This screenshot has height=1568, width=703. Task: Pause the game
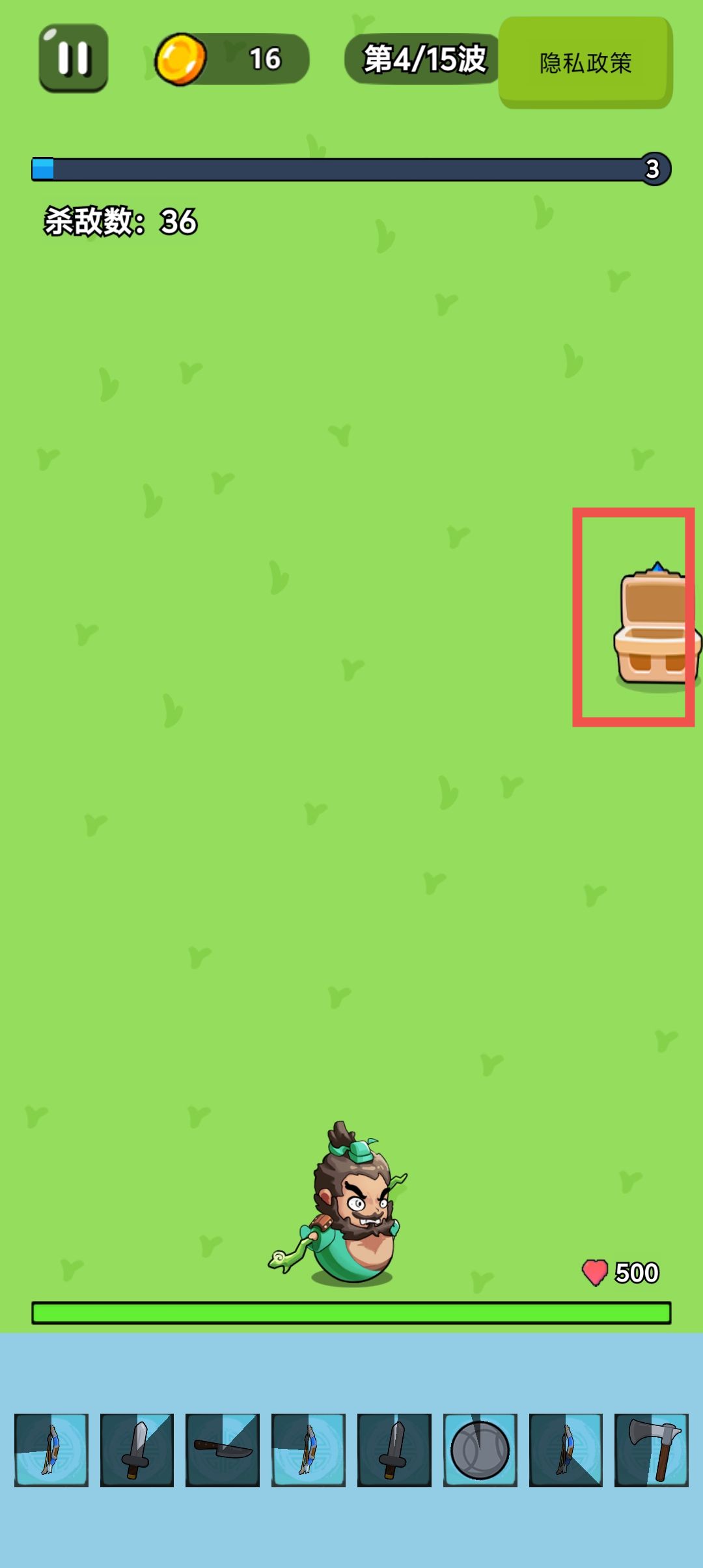(73, 59)
